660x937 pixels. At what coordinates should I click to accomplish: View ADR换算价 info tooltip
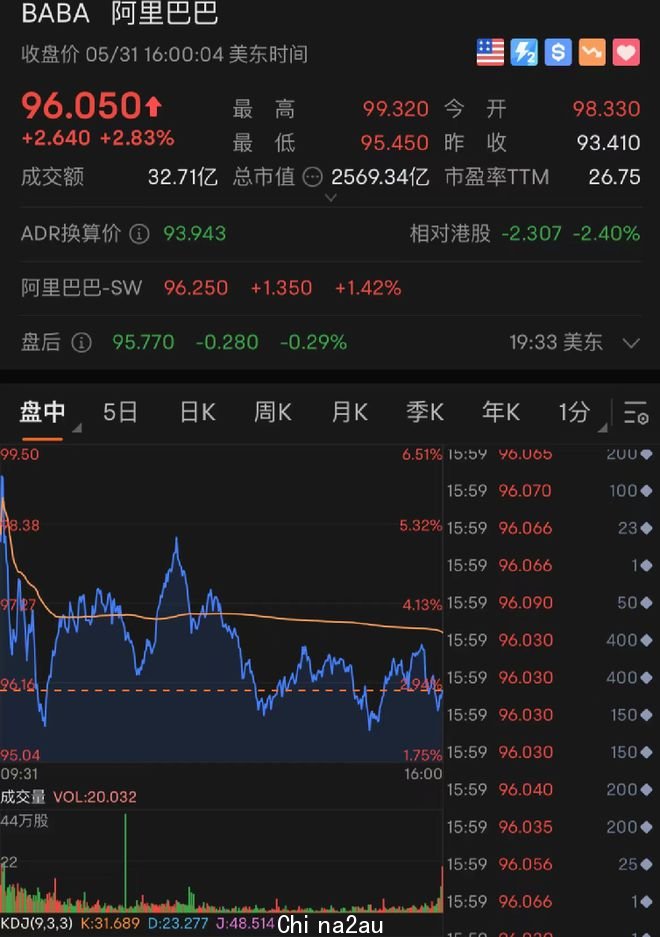click(140, 234)
